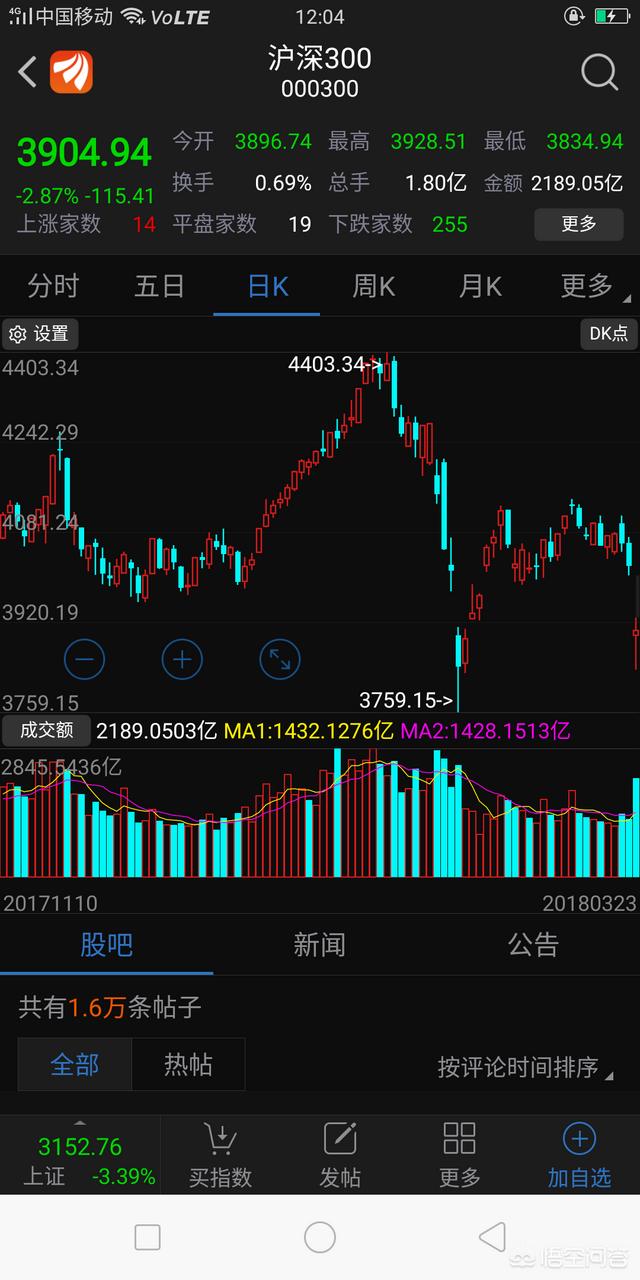Open the search magnifier icon

pyautogui.click(x=599, y=72)
